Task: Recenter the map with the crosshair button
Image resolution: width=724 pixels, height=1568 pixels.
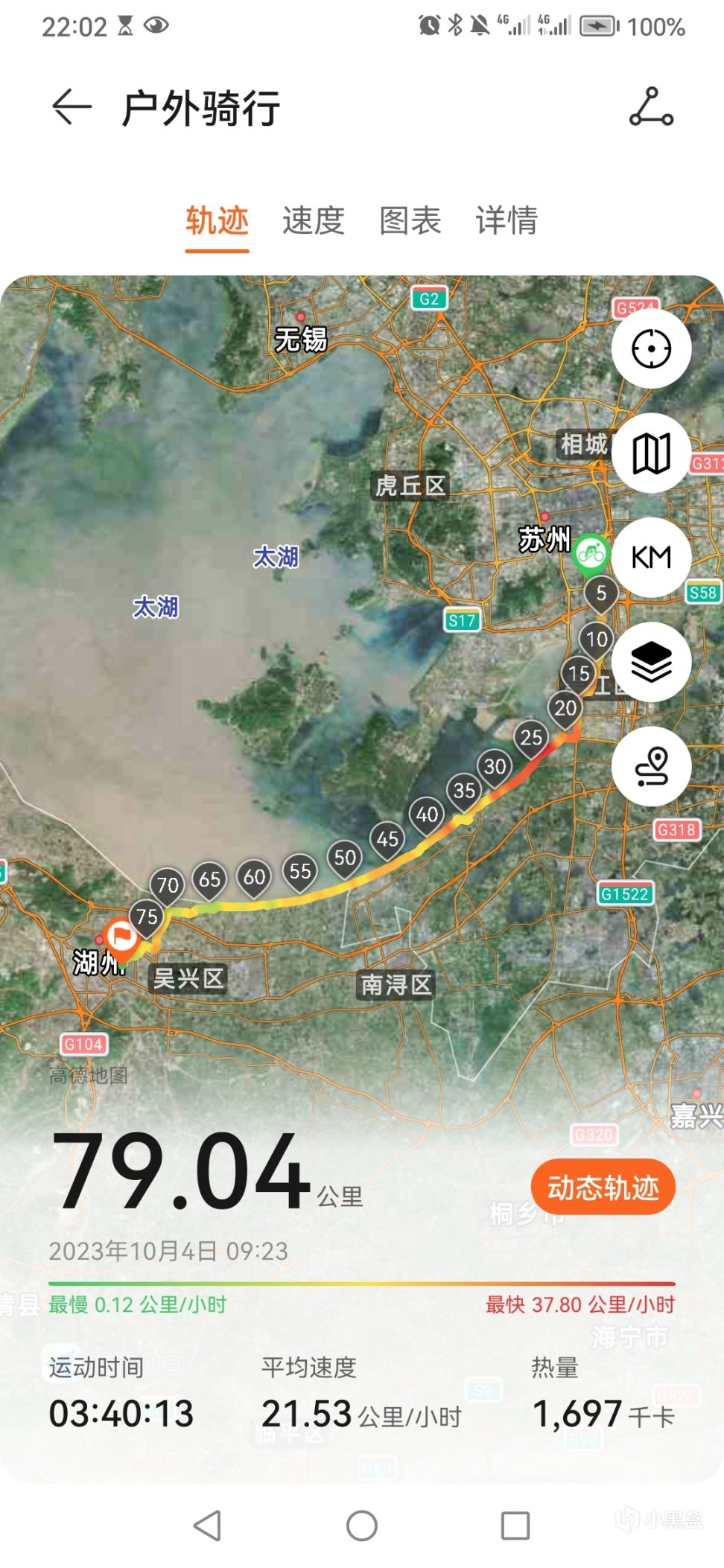Action: [651, 349]
